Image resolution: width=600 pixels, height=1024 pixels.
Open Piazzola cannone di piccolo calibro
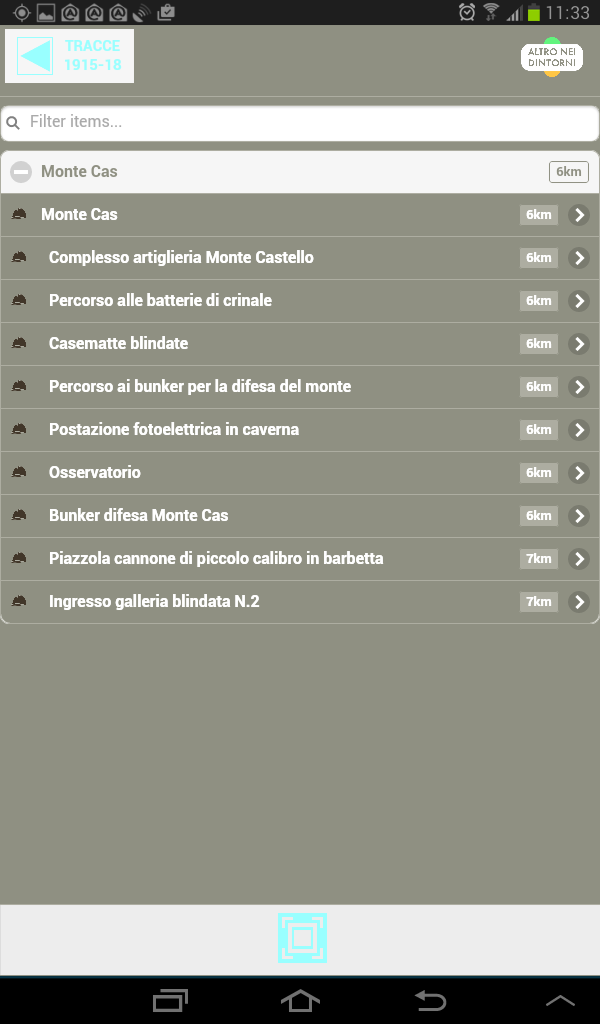pos(300,560)
